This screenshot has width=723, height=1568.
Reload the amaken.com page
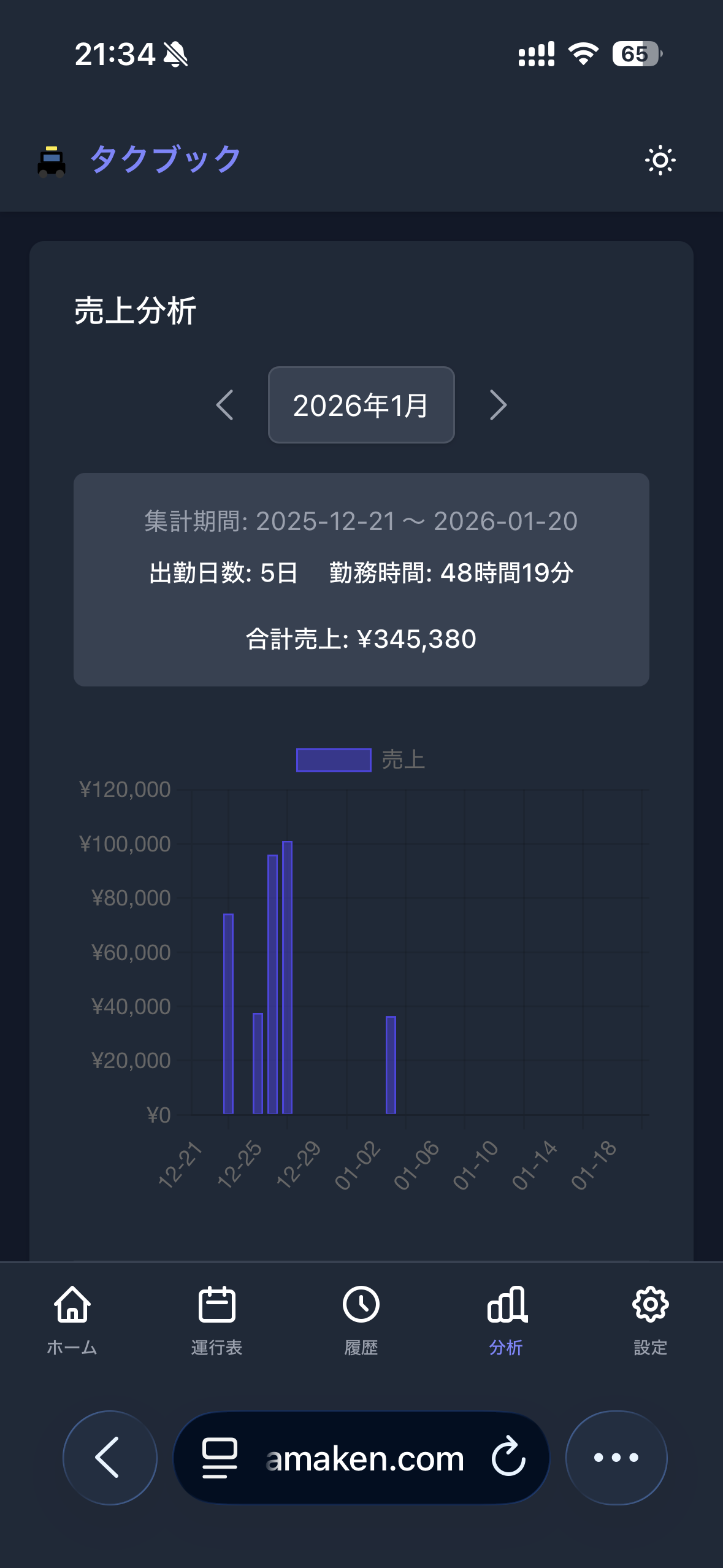[508, 1458]
